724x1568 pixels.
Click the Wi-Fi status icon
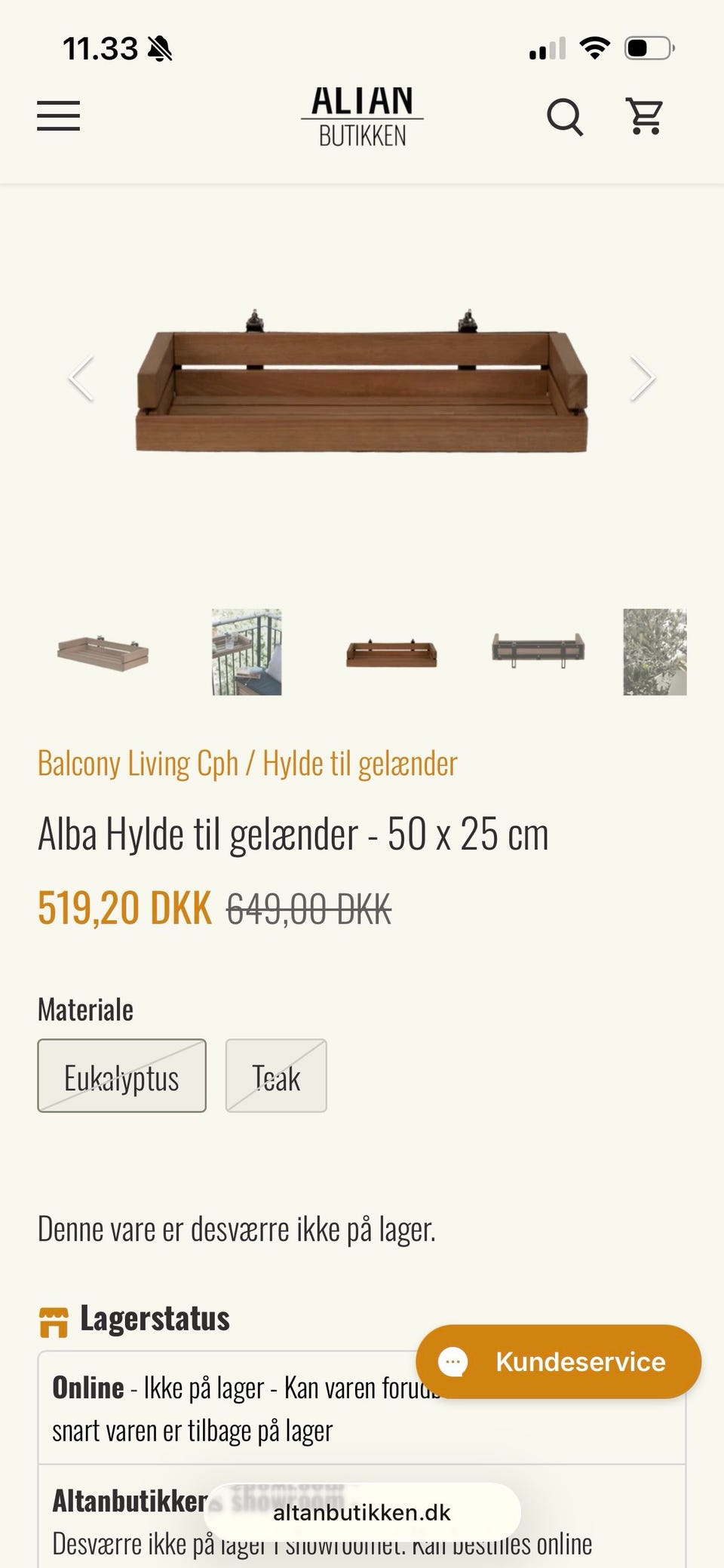click(x=595, y=47)
